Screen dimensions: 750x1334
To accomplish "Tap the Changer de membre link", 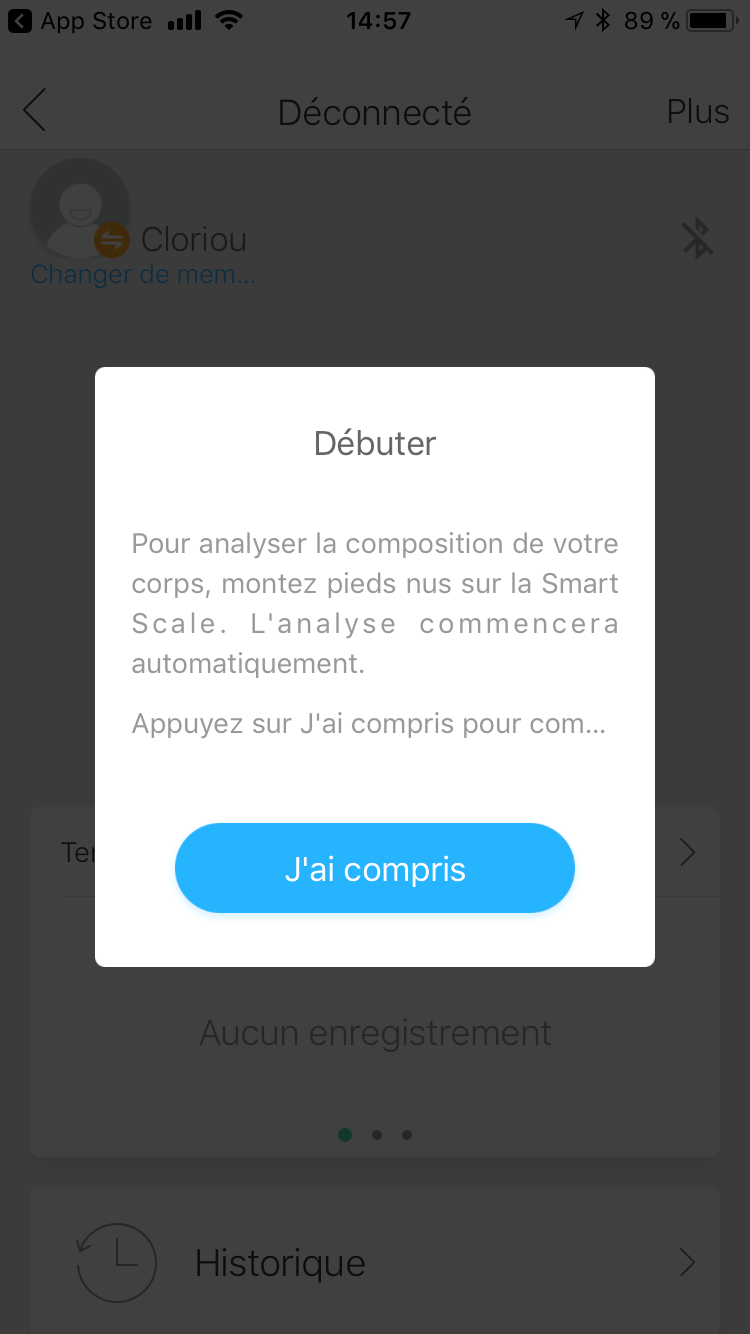I will [x=143, y=274].
